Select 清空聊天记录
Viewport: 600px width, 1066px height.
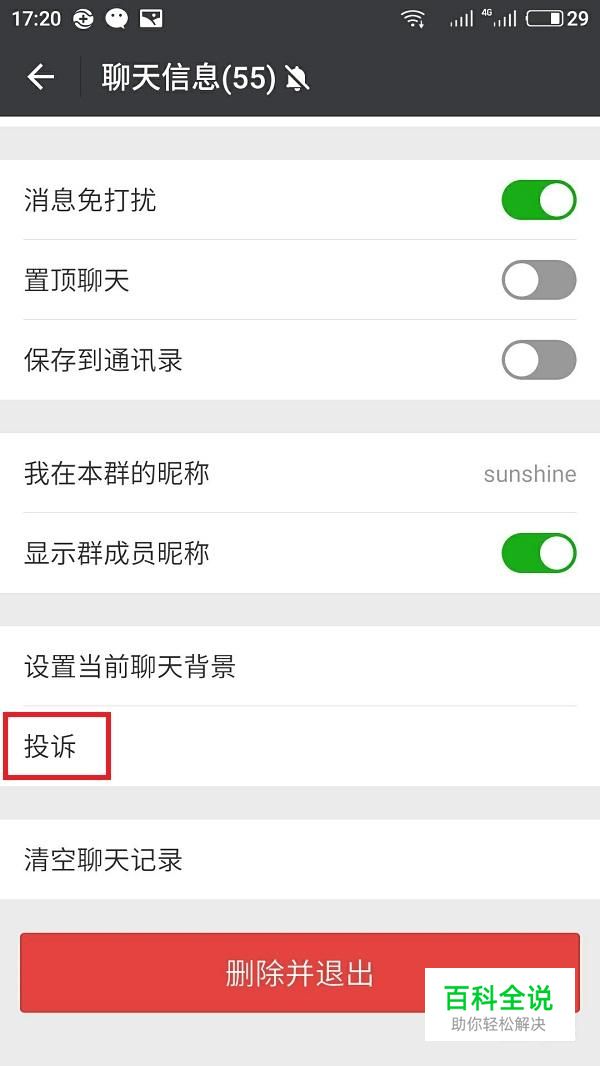(x=300, y=860)
